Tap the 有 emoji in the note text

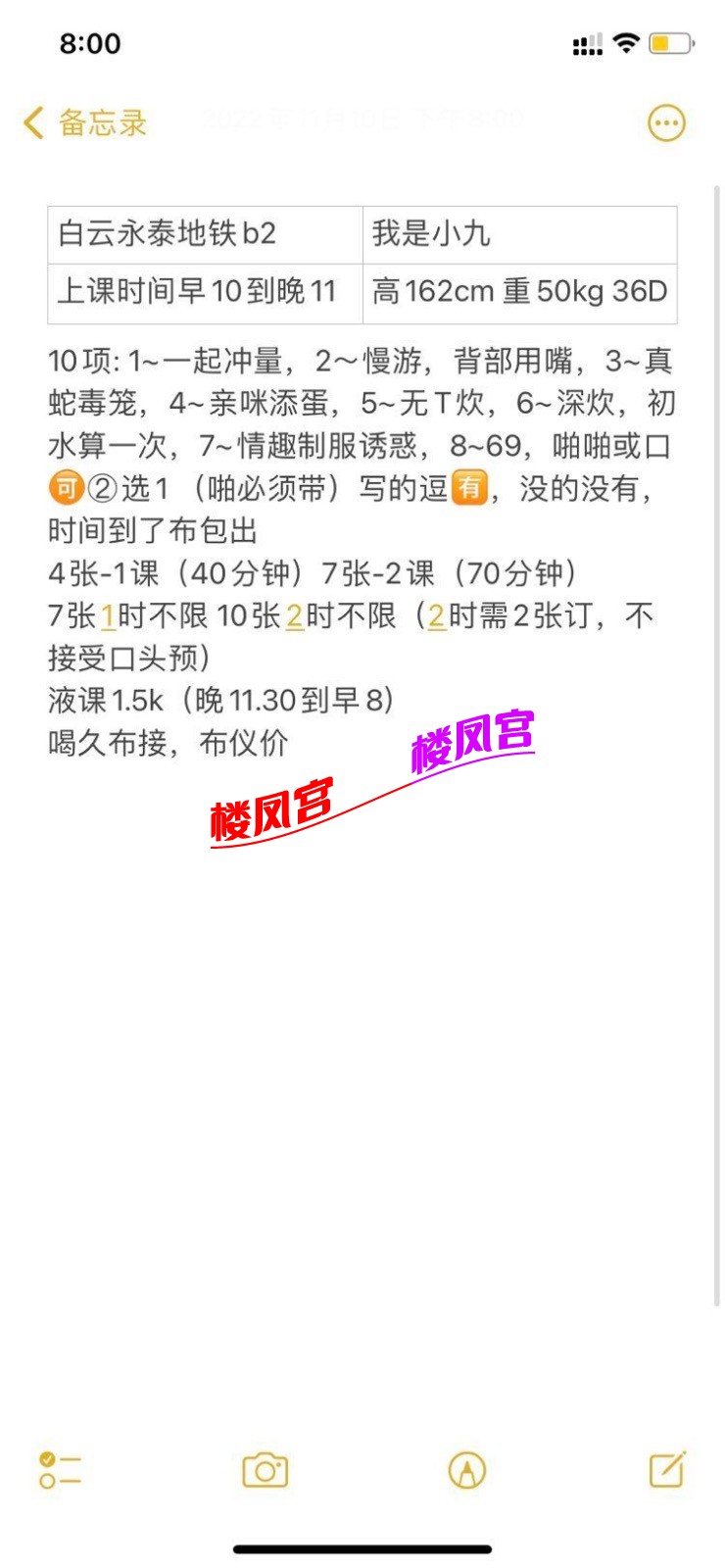[468, 486]
